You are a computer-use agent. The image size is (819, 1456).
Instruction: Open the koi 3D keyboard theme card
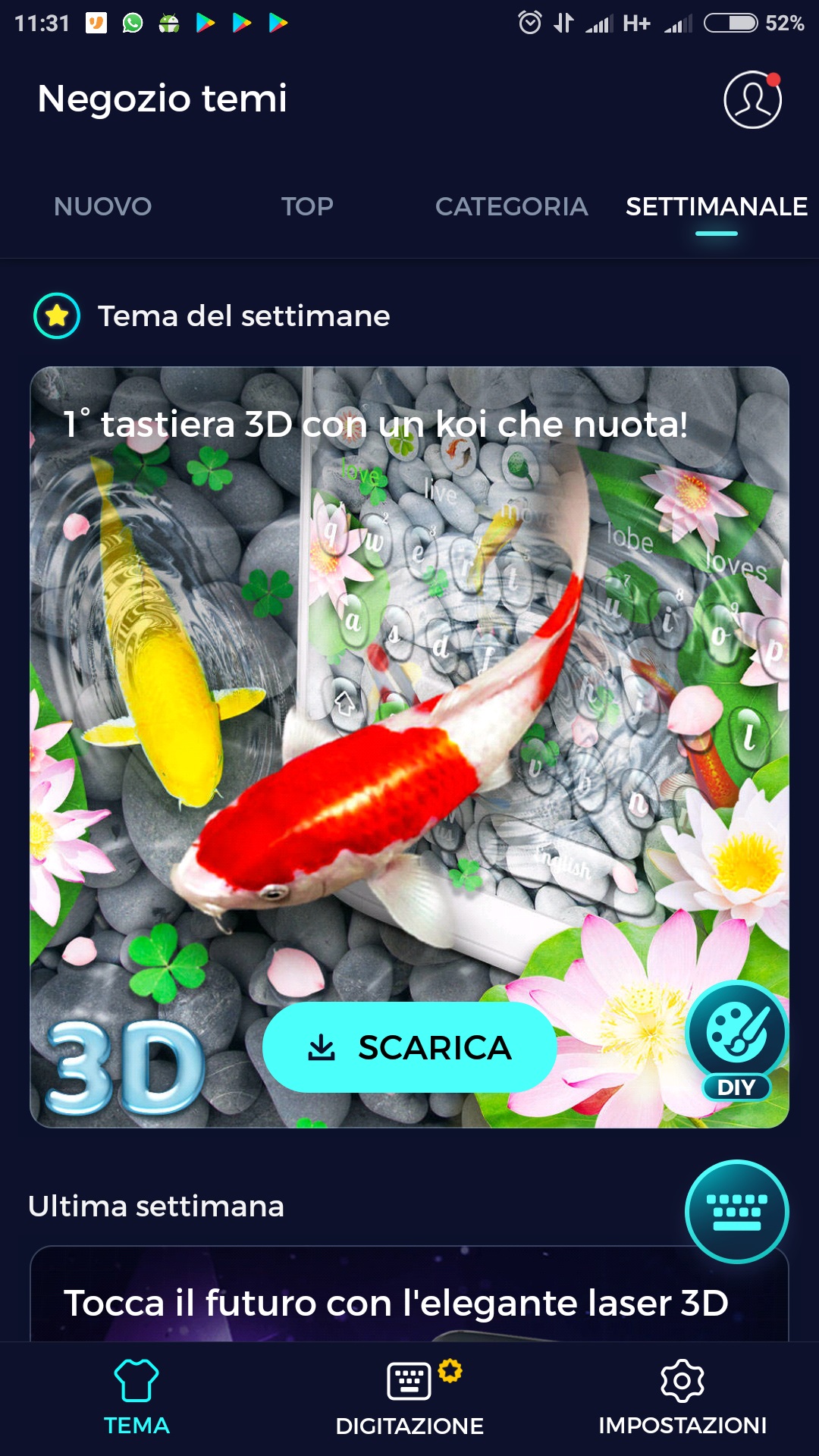click(x=409, y=747)
